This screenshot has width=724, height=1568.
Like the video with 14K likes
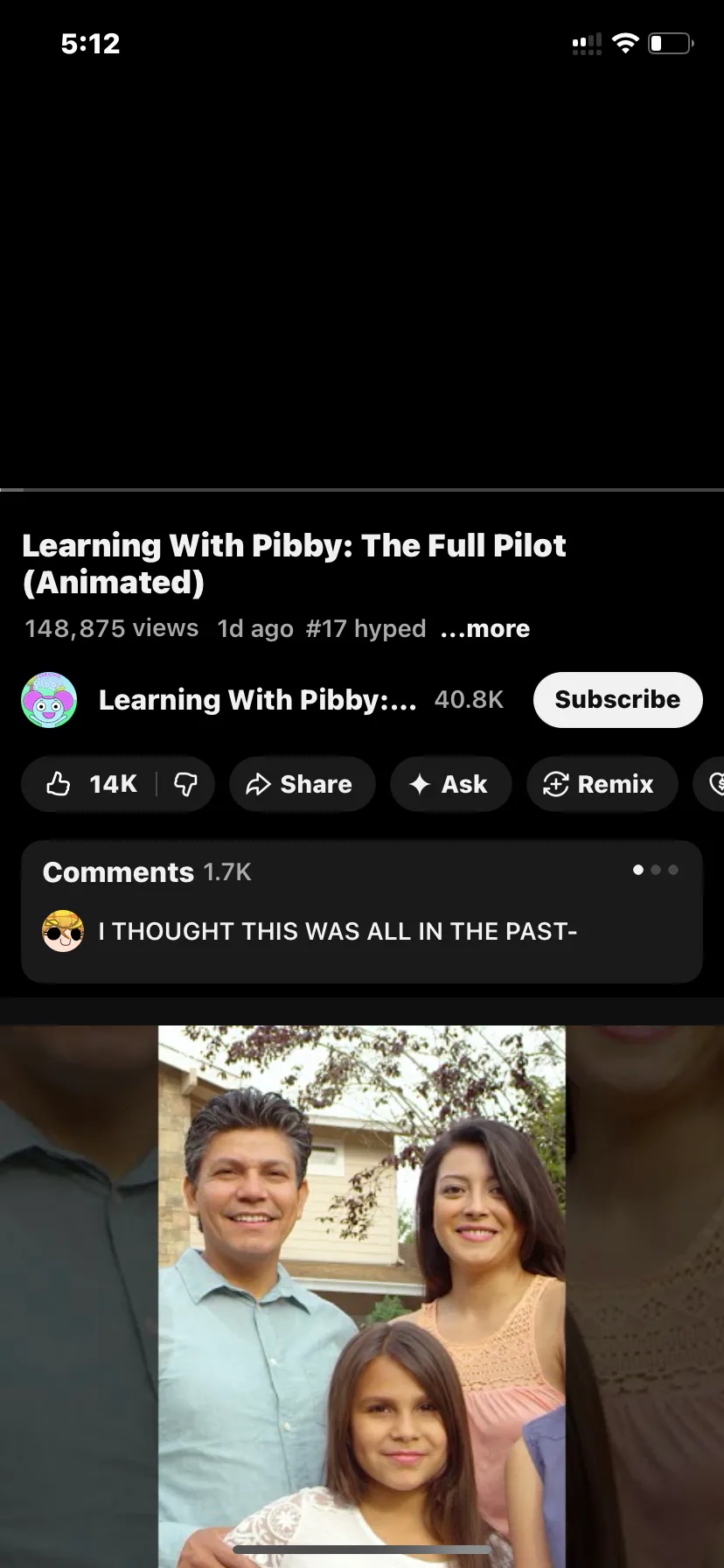coord(90,784)
